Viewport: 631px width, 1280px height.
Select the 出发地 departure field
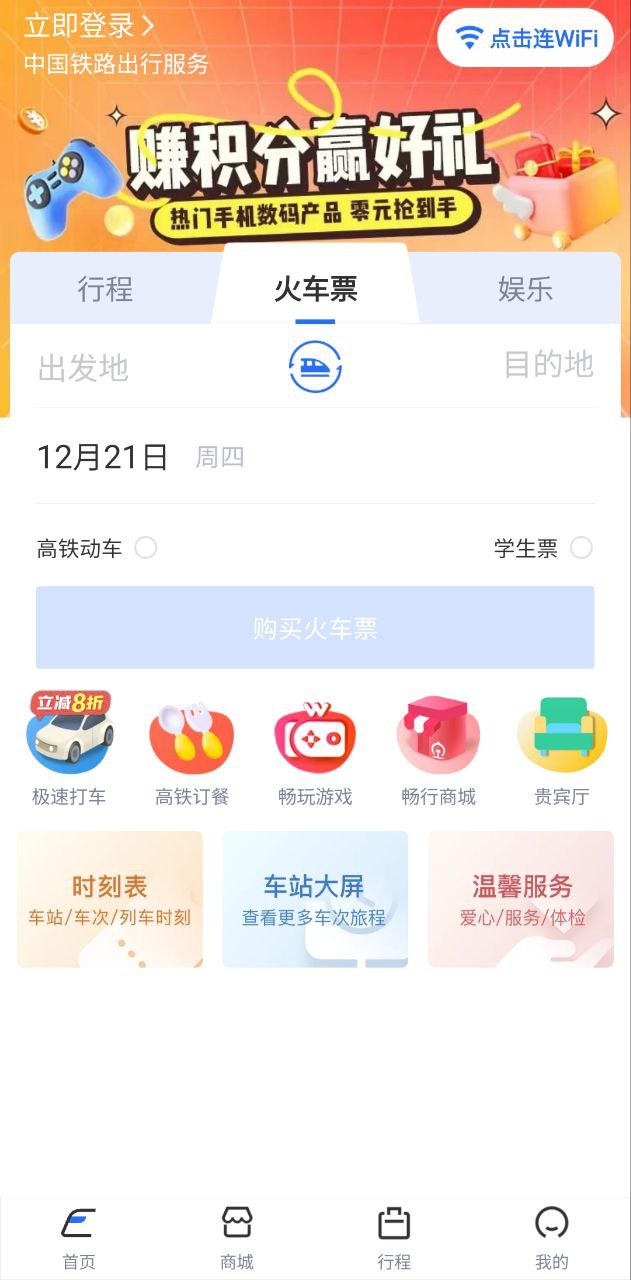click(84, 367)
